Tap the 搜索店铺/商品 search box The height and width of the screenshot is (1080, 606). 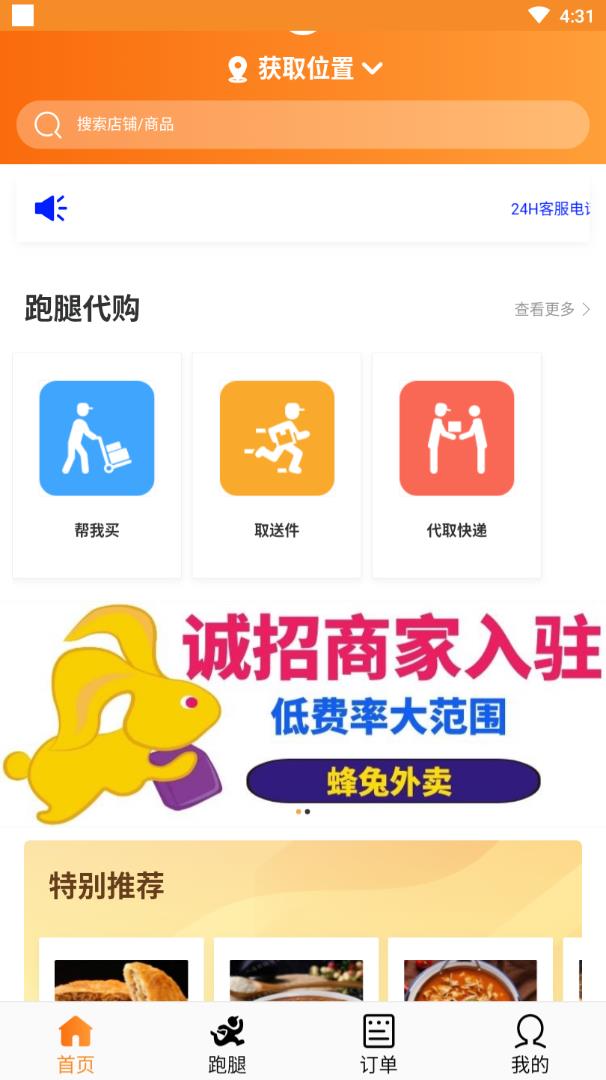302,124
